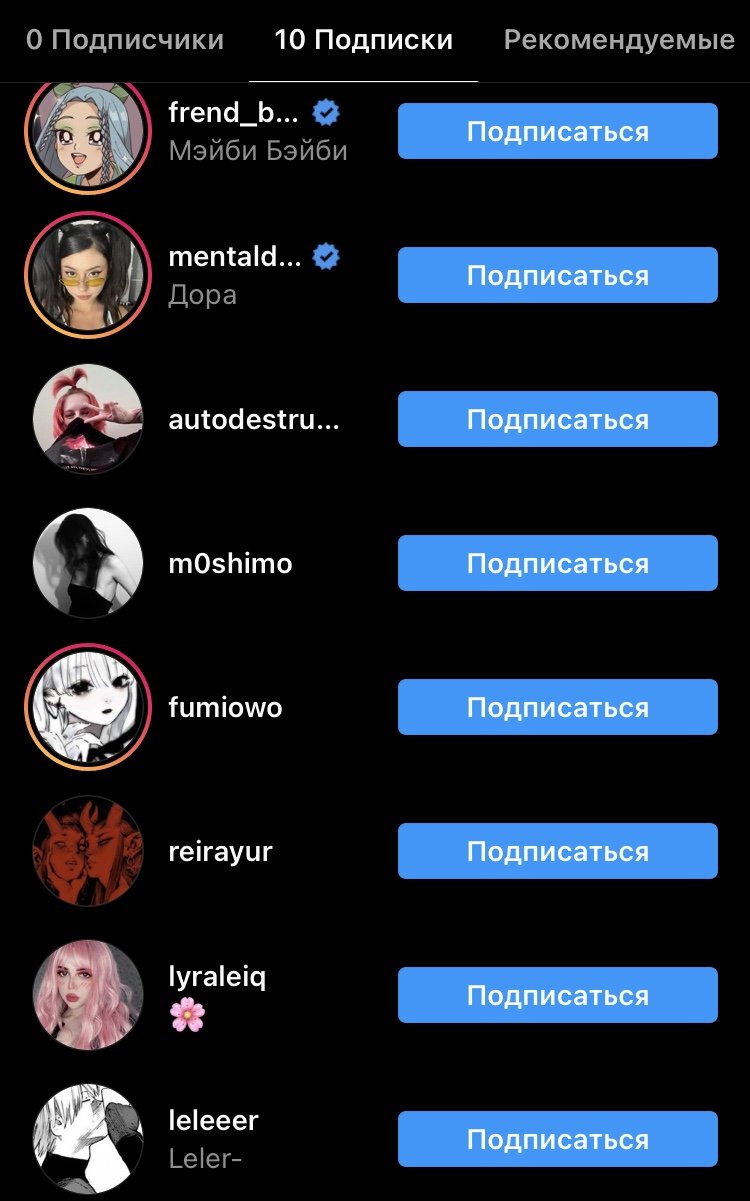The width and height of the screenshot is (750, 1201).
Task: Open the lyraleiq profile
Action: pyautogui.click(x=217, y=977)
